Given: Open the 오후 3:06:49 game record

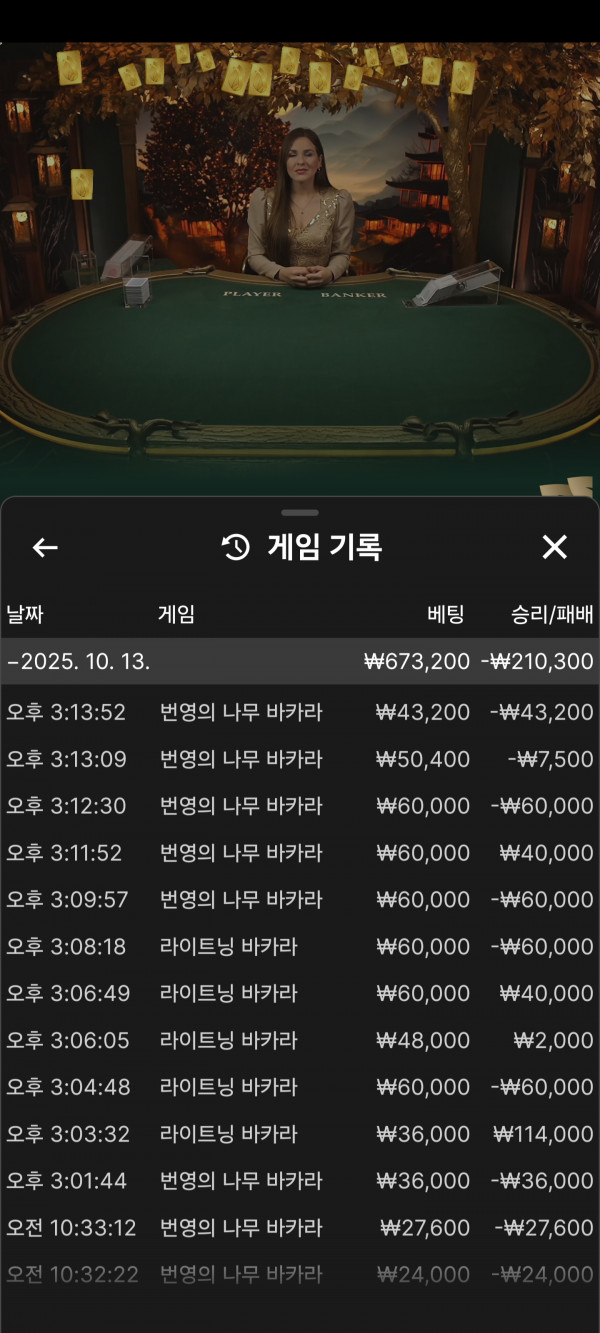Looking at the screenshot, I should pyautogui.click(x=300, y=993).
